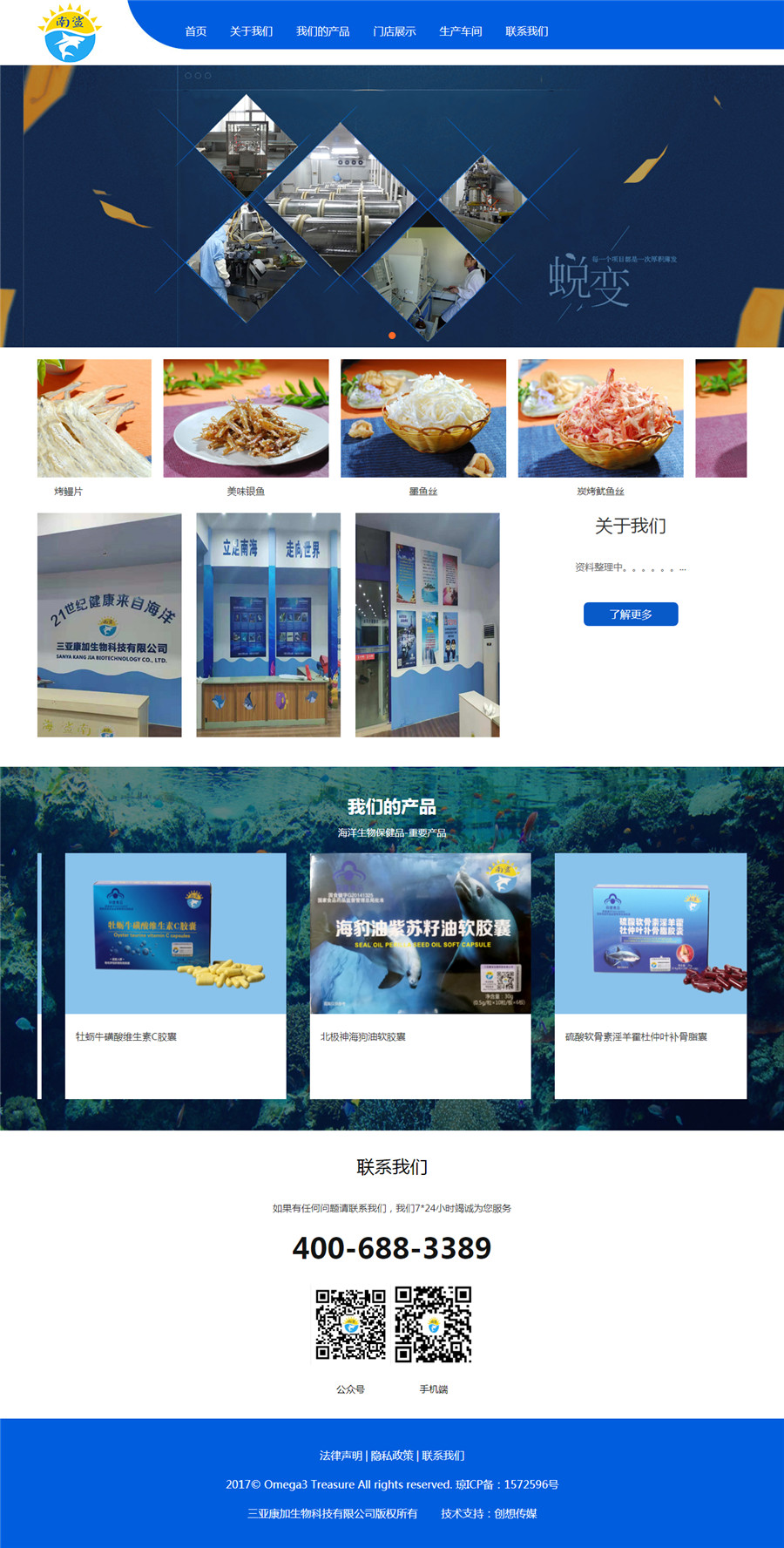
Task: Tap the orange banner slide indicator
Action: tap(392, 336)
